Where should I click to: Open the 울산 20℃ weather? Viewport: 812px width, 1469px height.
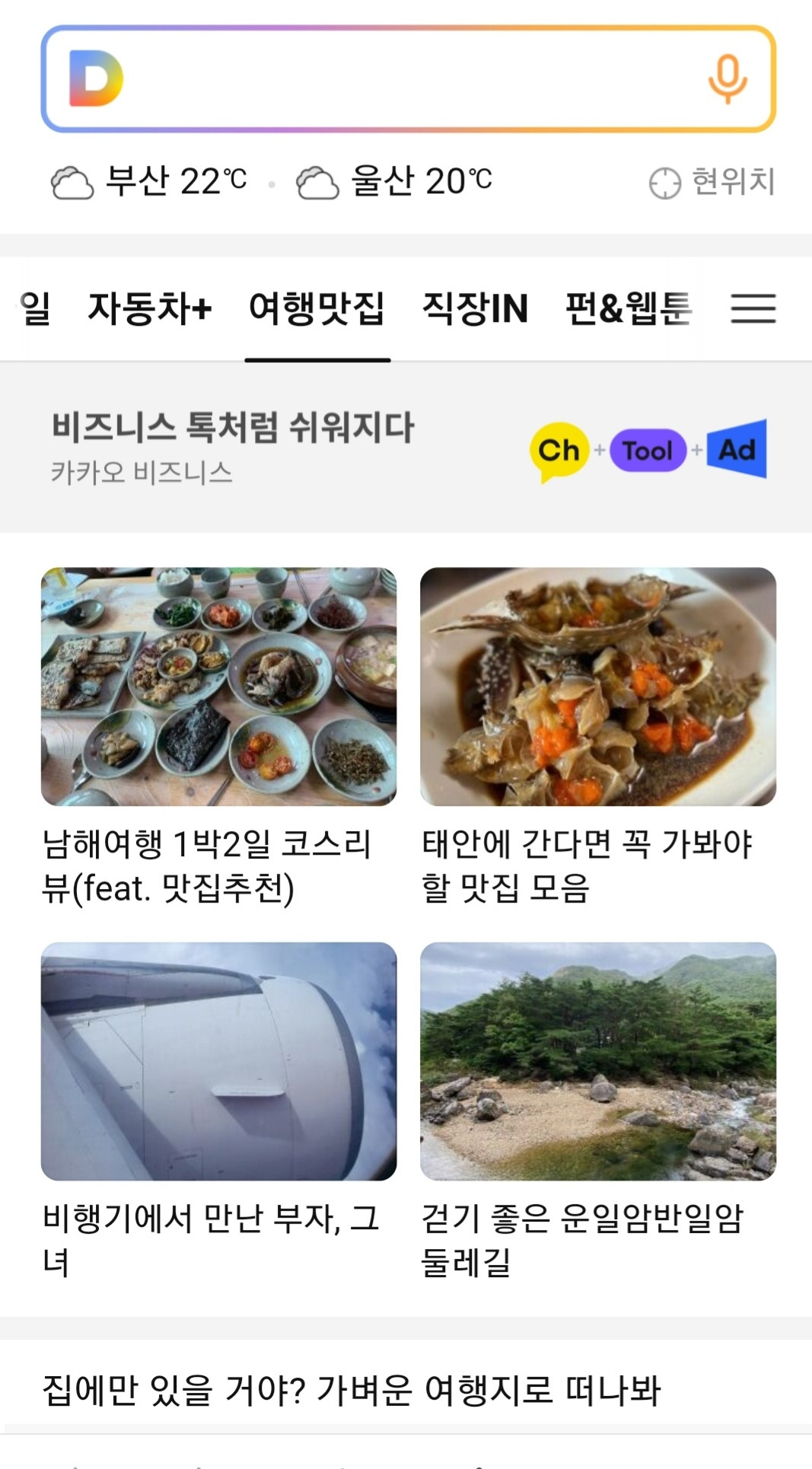pos(394,182)
